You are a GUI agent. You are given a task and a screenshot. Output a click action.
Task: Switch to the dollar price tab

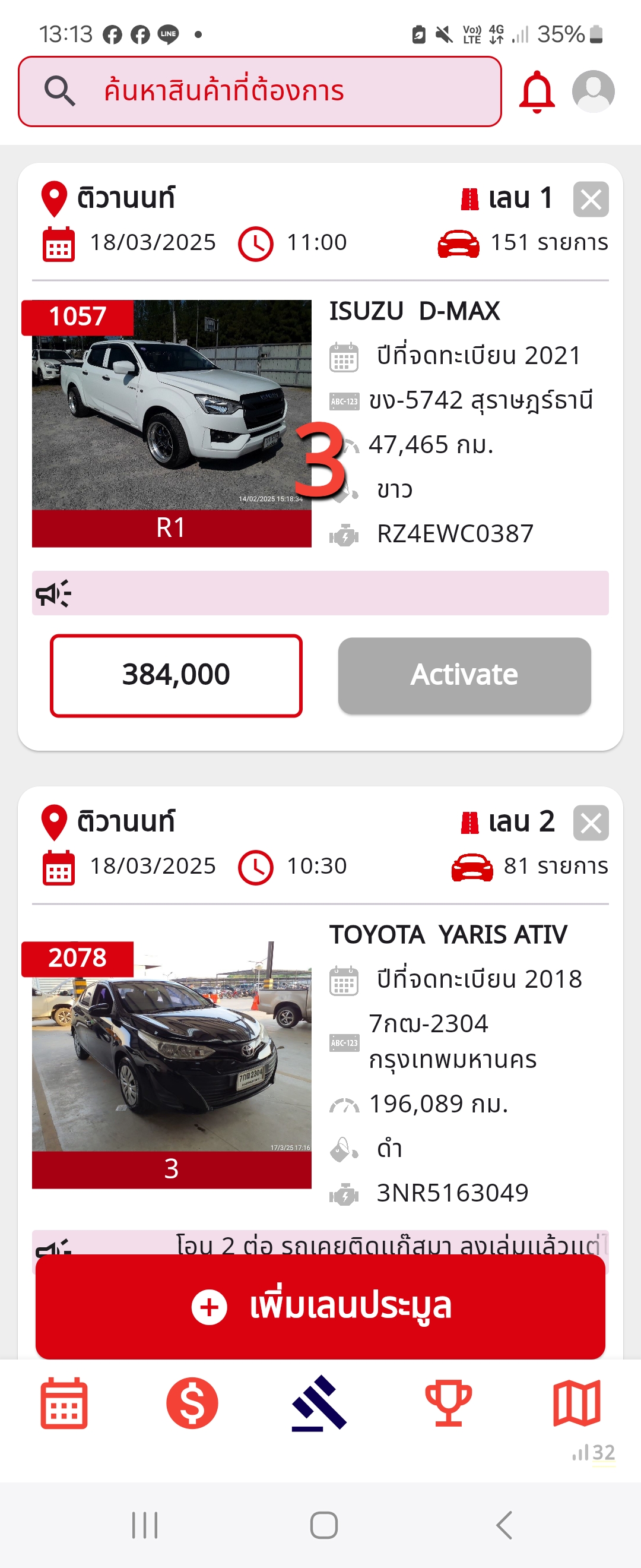192,1403
